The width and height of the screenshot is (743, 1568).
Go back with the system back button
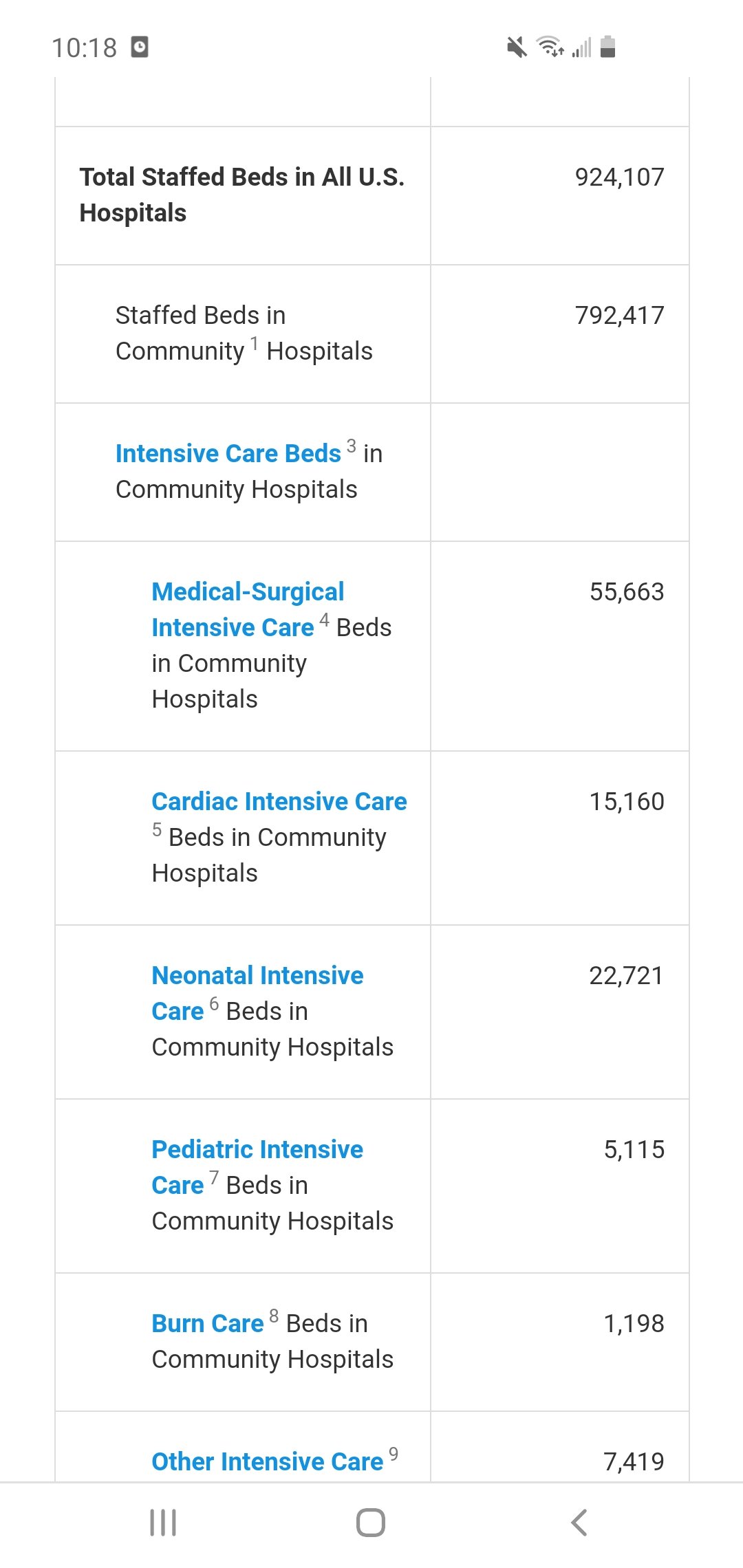click(579, 1523)
